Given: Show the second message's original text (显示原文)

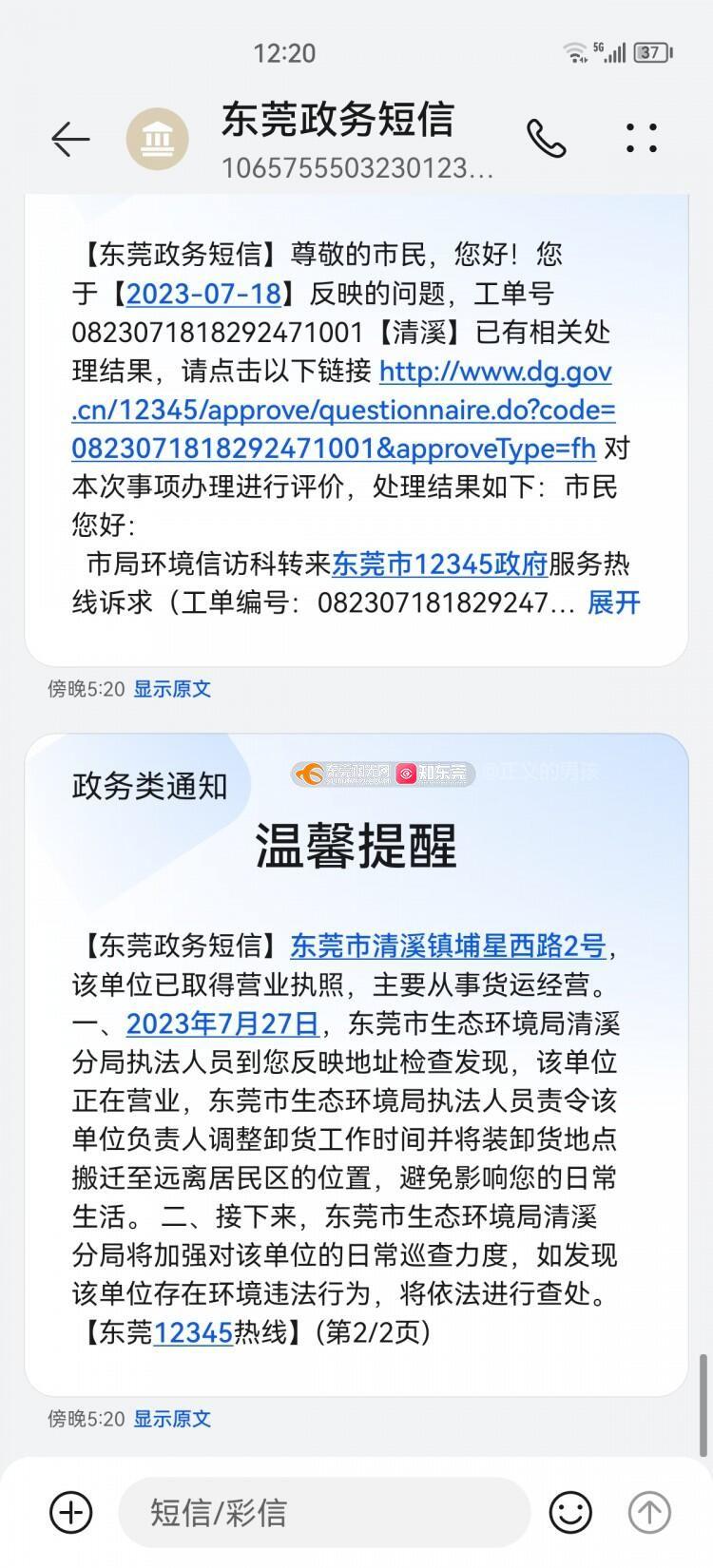Looking at the screenshot, I should coord(172,1419).
